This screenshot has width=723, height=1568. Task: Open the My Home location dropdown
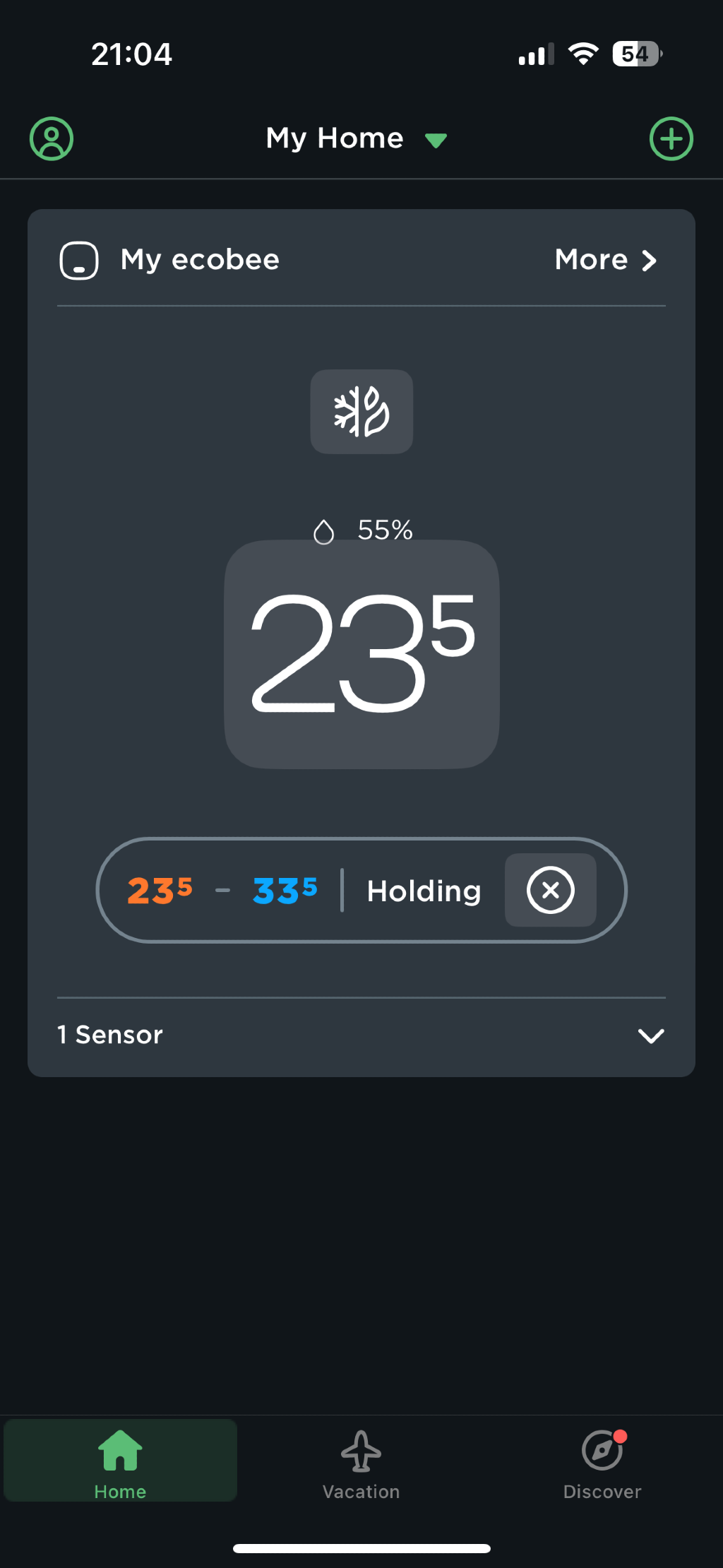pos(356,138)
